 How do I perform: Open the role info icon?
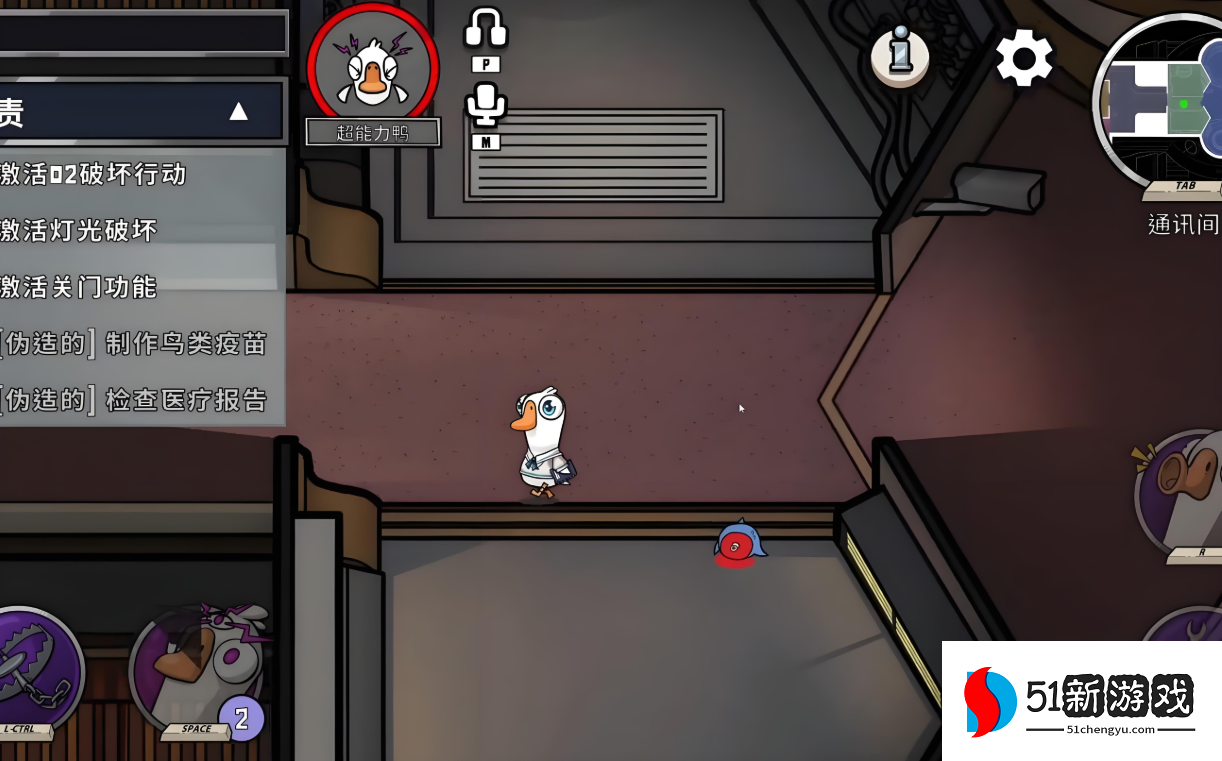(x=900, y=55)
